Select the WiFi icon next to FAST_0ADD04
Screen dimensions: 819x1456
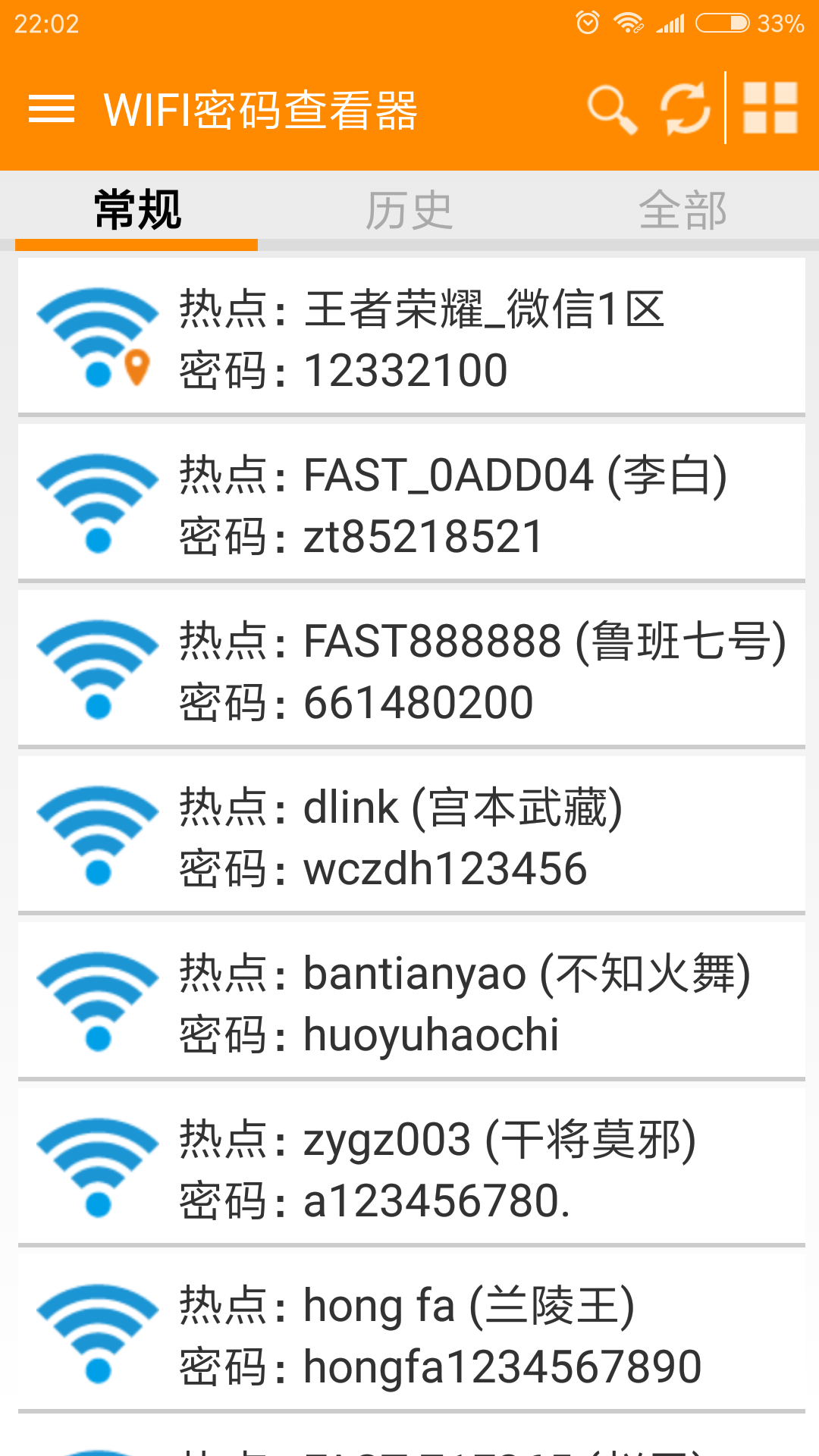tap(97, 500)
